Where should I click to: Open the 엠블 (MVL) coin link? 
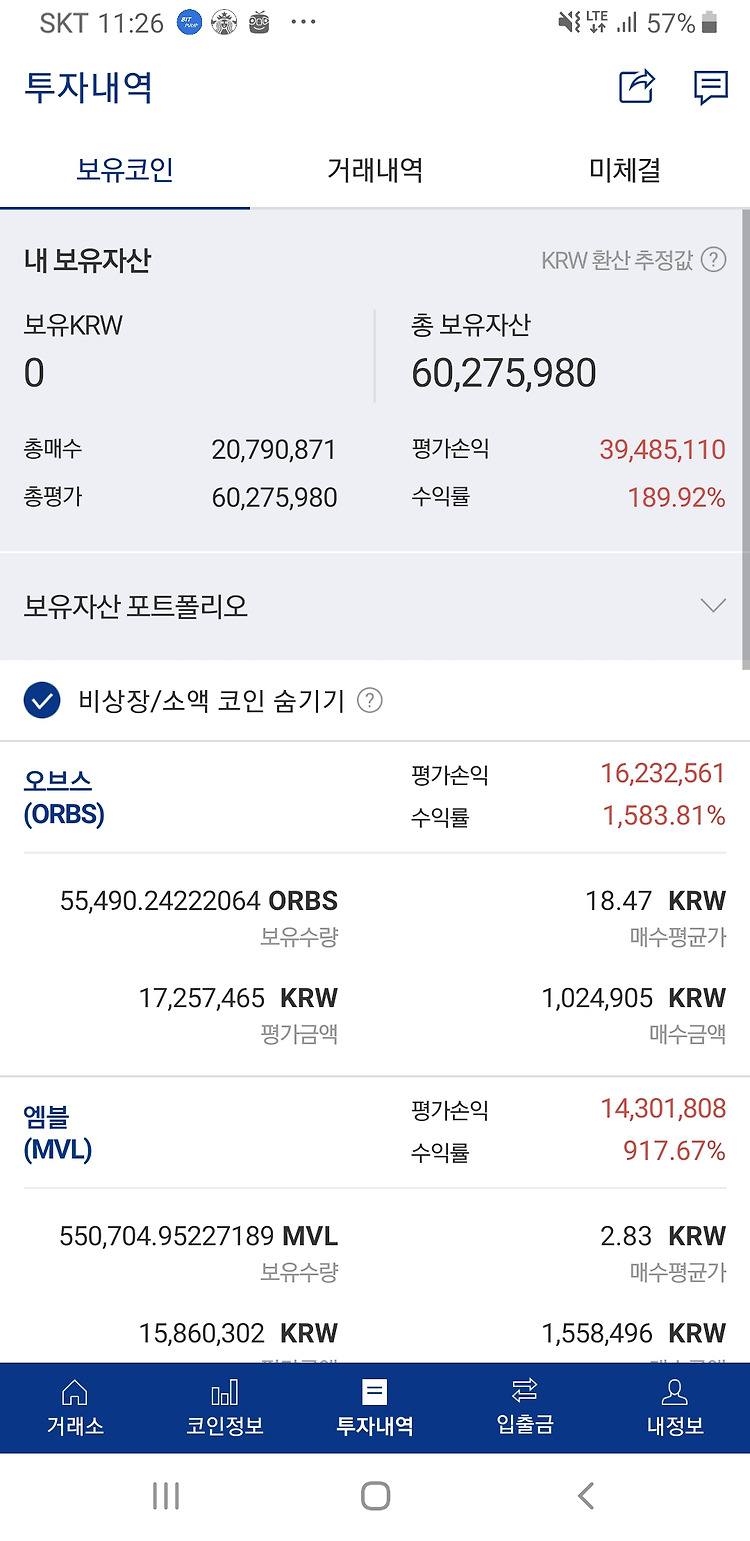tap(58, 1133)
